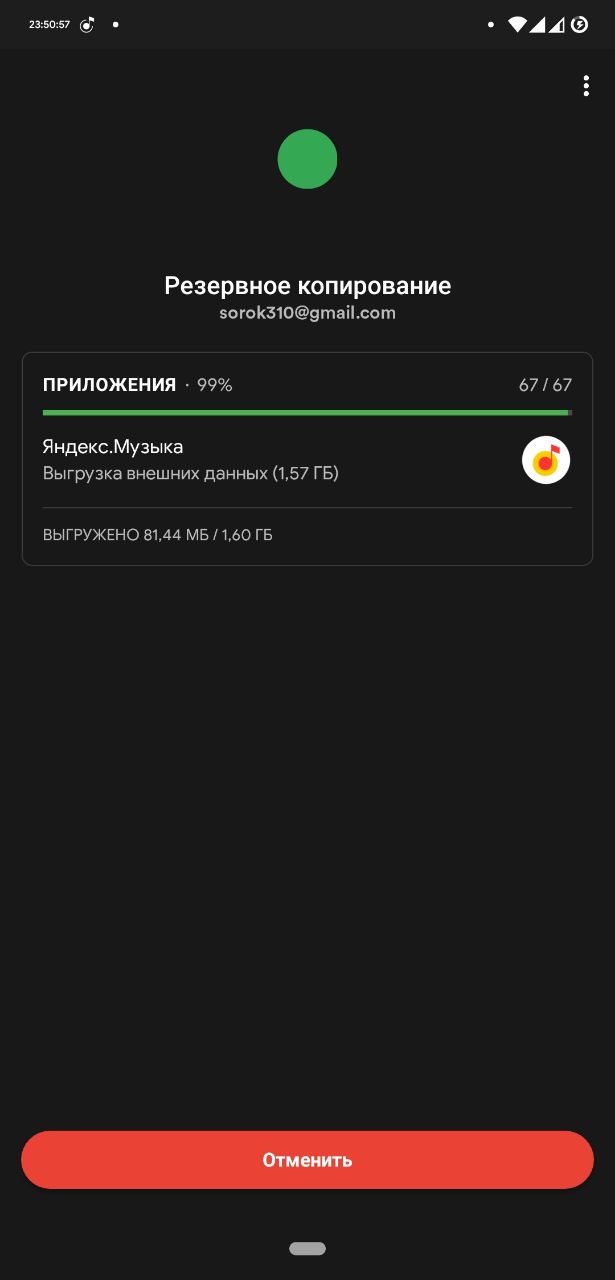Tap the red Отменить button
Screen dimensions: 615x1280
coord(307,1160)
